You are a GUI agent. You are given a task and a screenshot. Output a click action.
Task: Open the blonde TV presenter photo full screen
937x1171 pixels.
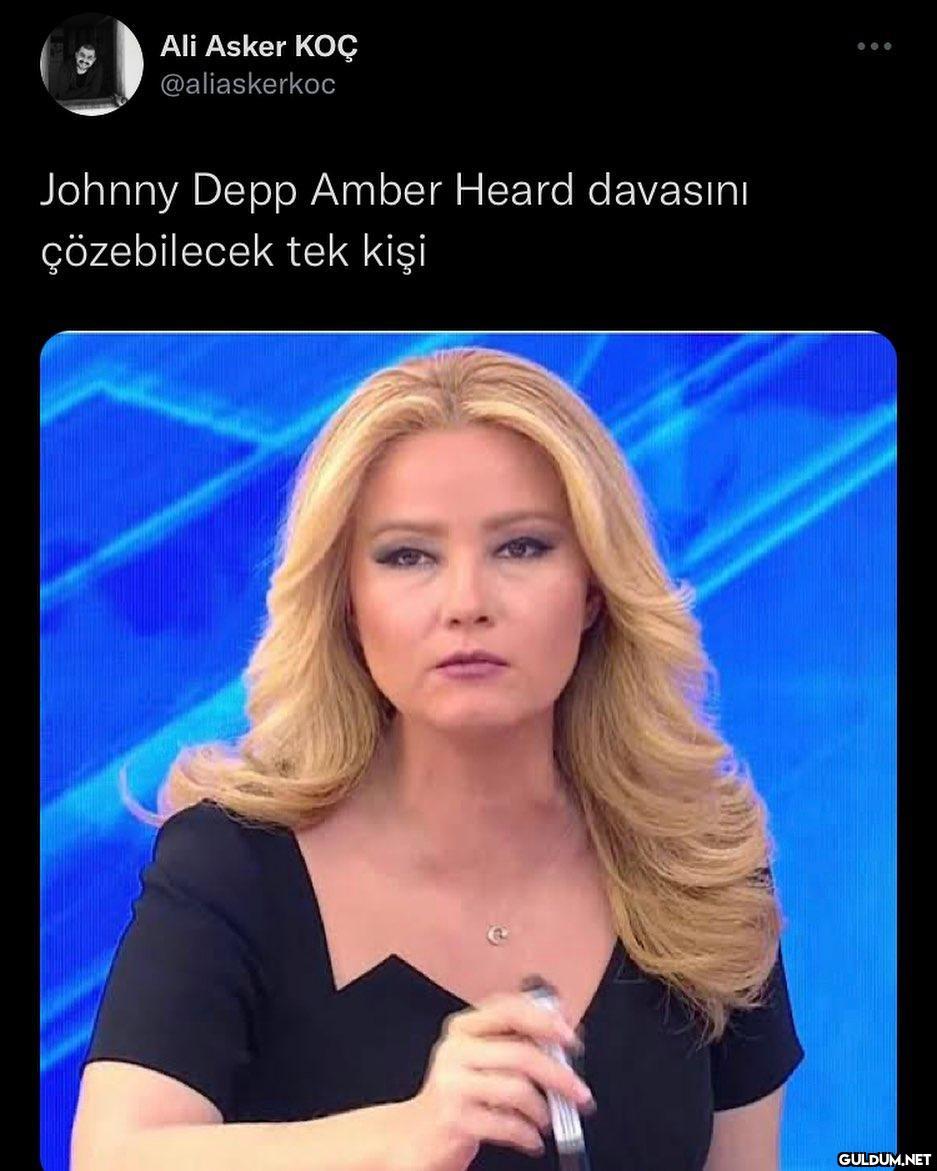(468, 750)
